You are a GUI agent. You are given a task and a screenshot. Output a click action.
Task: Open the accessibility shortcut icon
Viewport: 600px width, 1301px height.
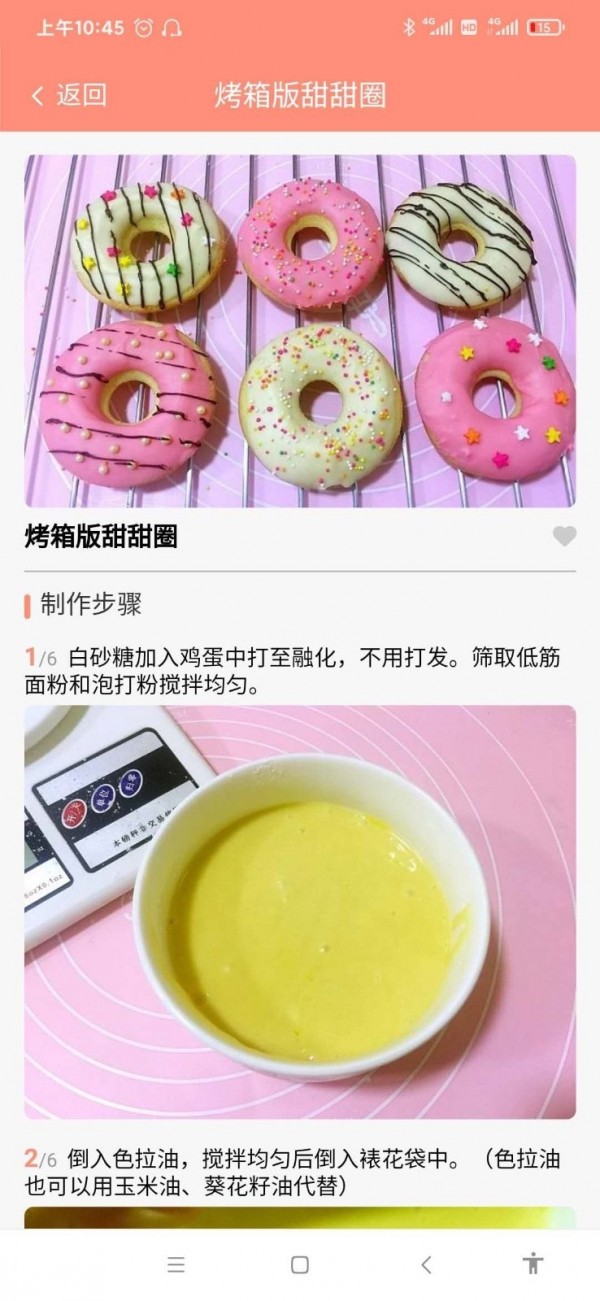(x=533, y=1263)
